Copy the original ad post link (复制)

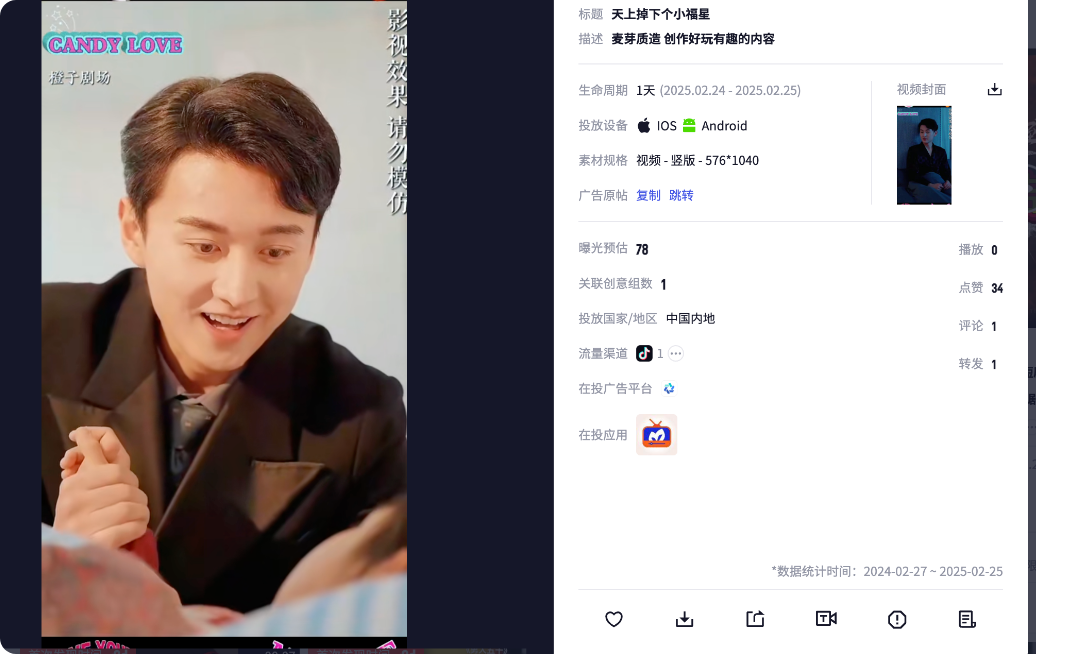pyautogui.click(x=648, y=195)
